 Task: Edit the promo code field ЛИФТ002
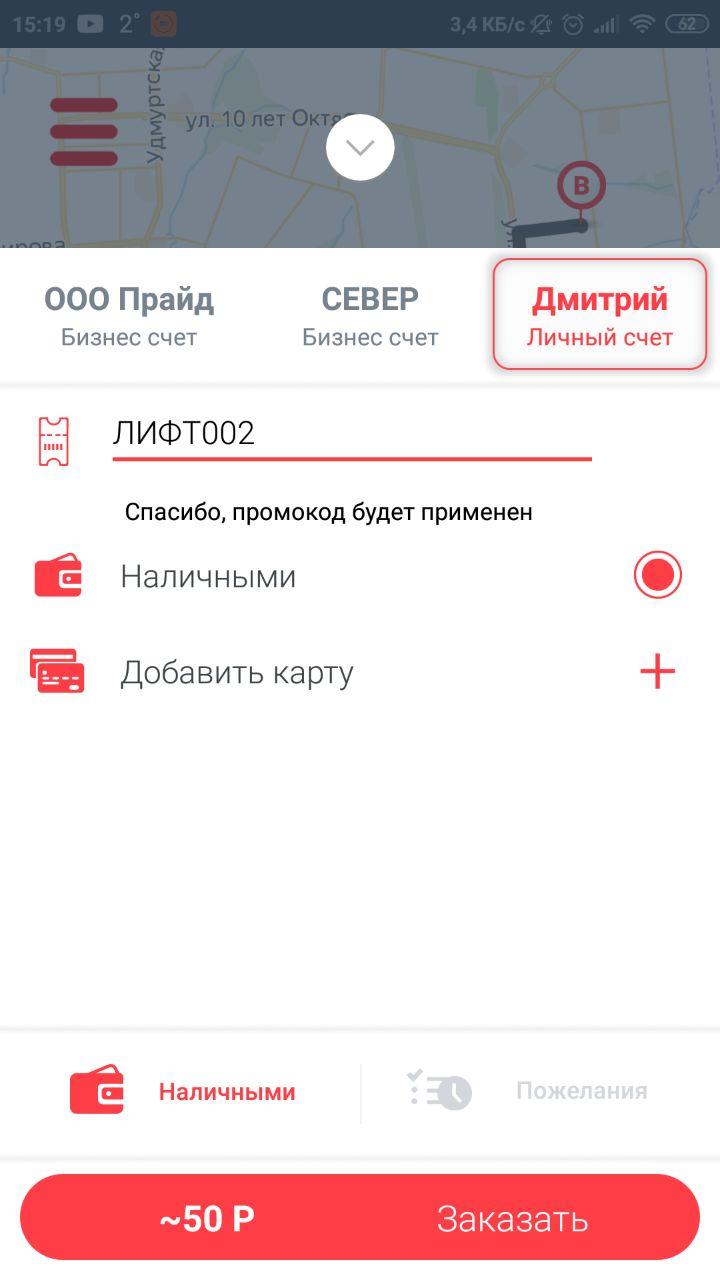click(350, 434)
